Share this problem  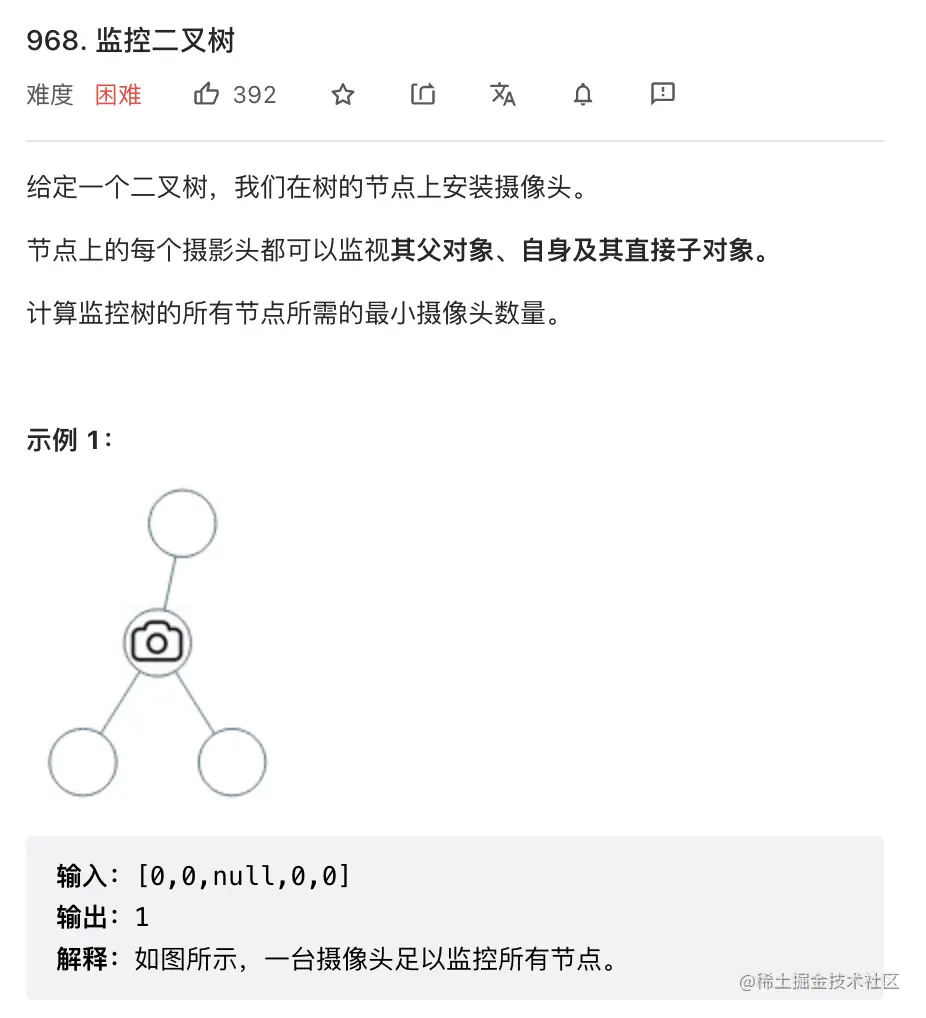[x=423, y=95]
